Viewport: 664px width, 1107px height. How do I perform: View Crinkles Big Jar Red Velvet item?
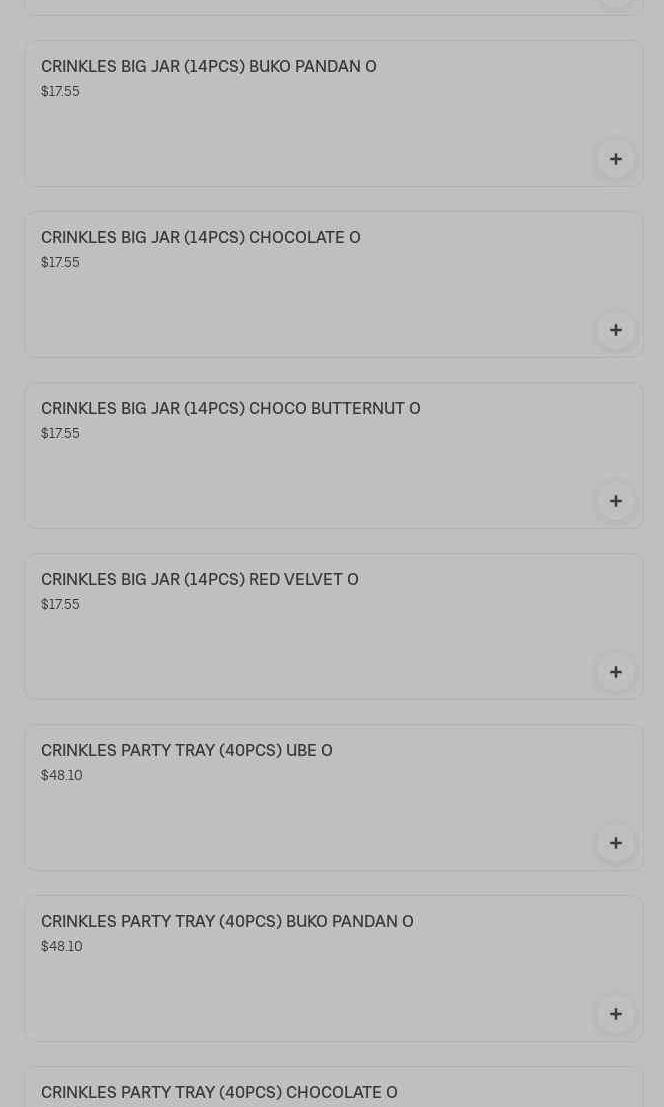pyautogui.click(x=199, y=580)
